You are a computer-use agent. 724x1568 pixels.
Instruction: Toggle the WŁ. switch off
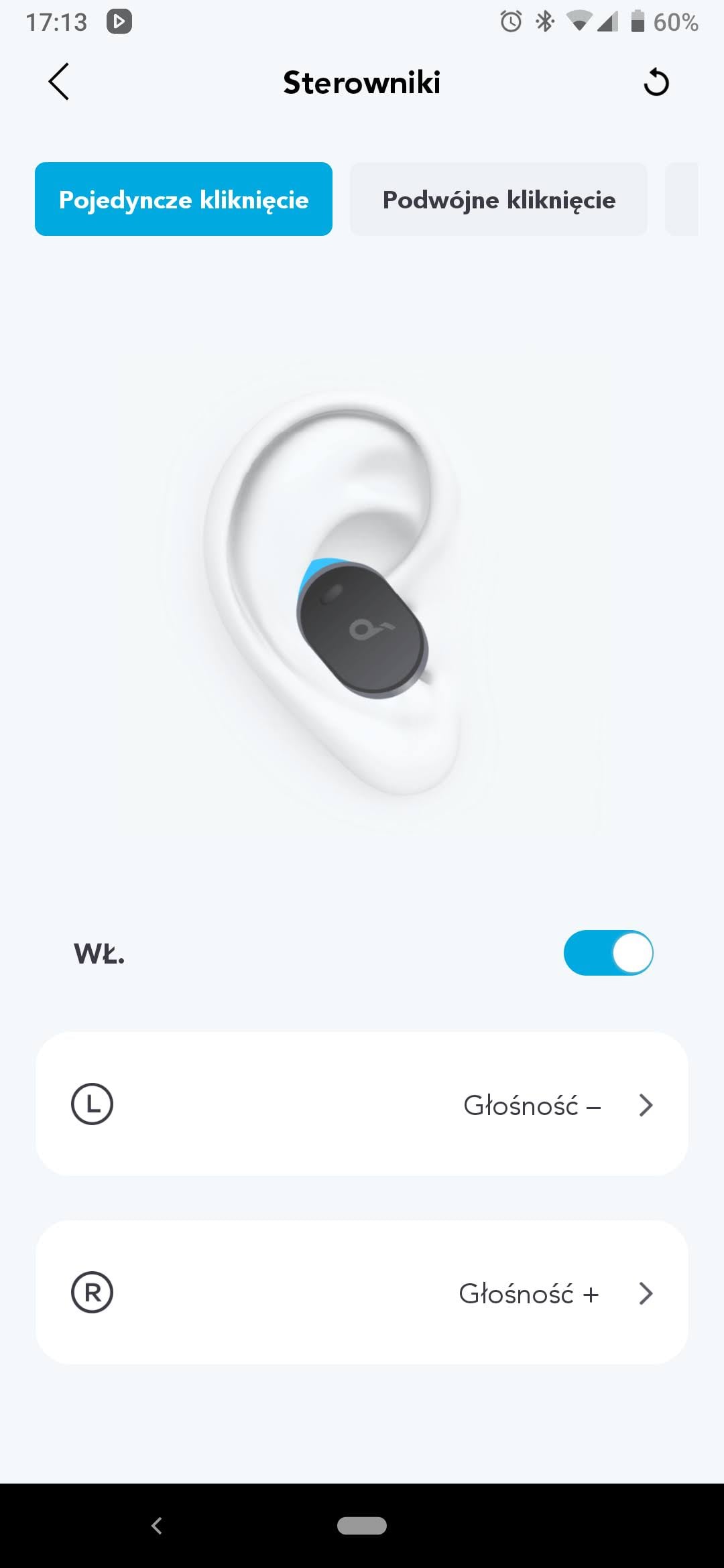click(x=608, y=952)
